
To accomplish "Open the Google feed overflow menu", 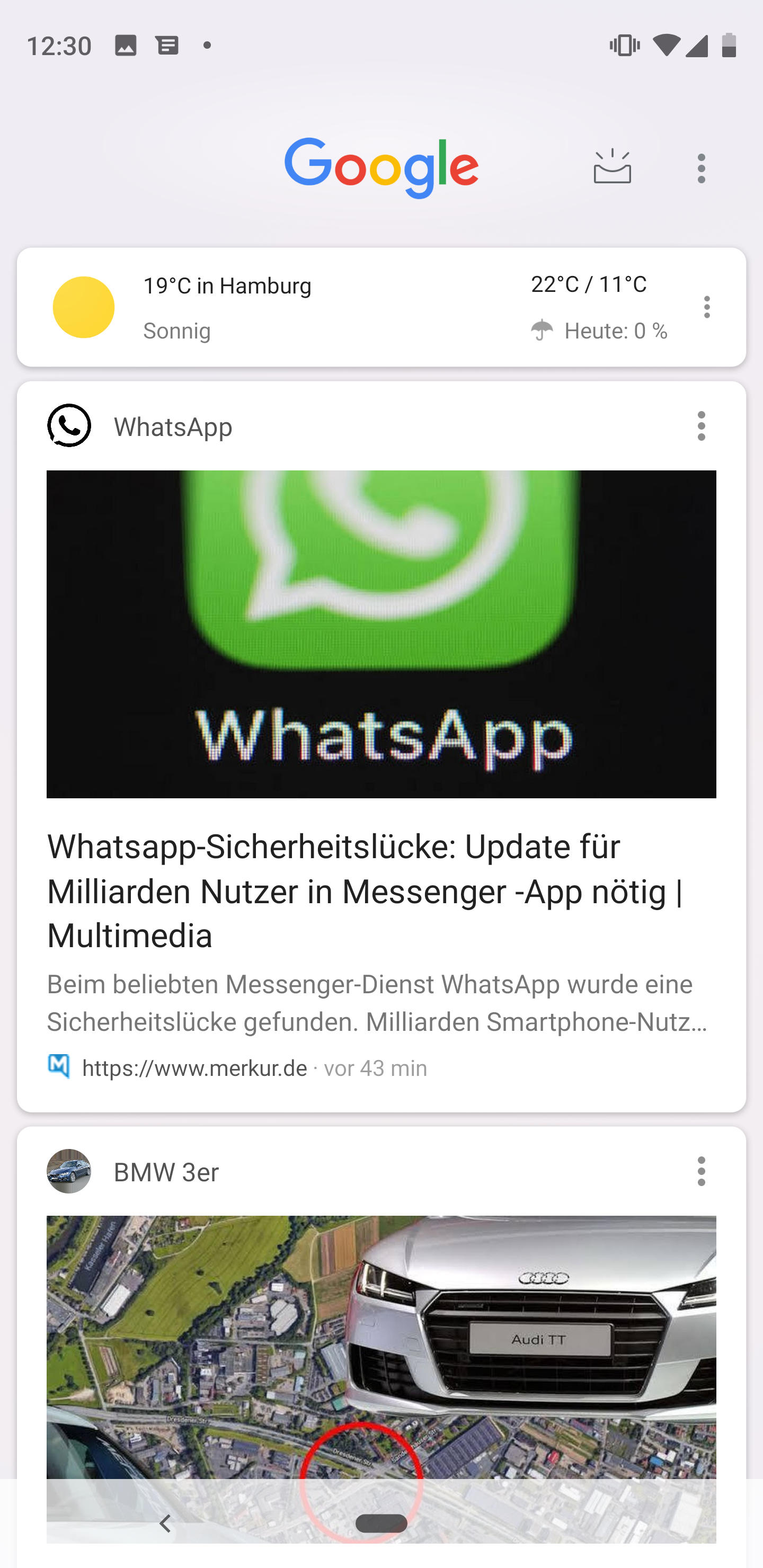I will (702, 168).
